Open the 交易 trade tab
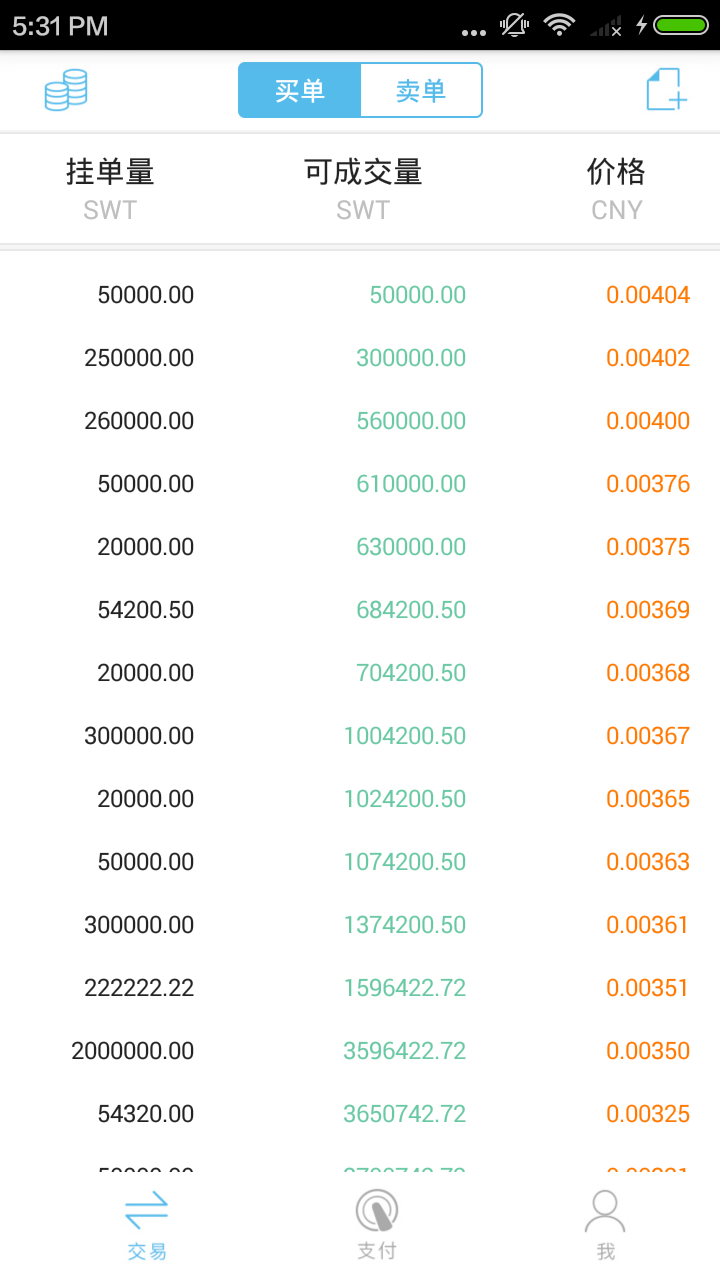Image resolution: width=720 pixels, height=1280 pixels. click(147, 1225)
